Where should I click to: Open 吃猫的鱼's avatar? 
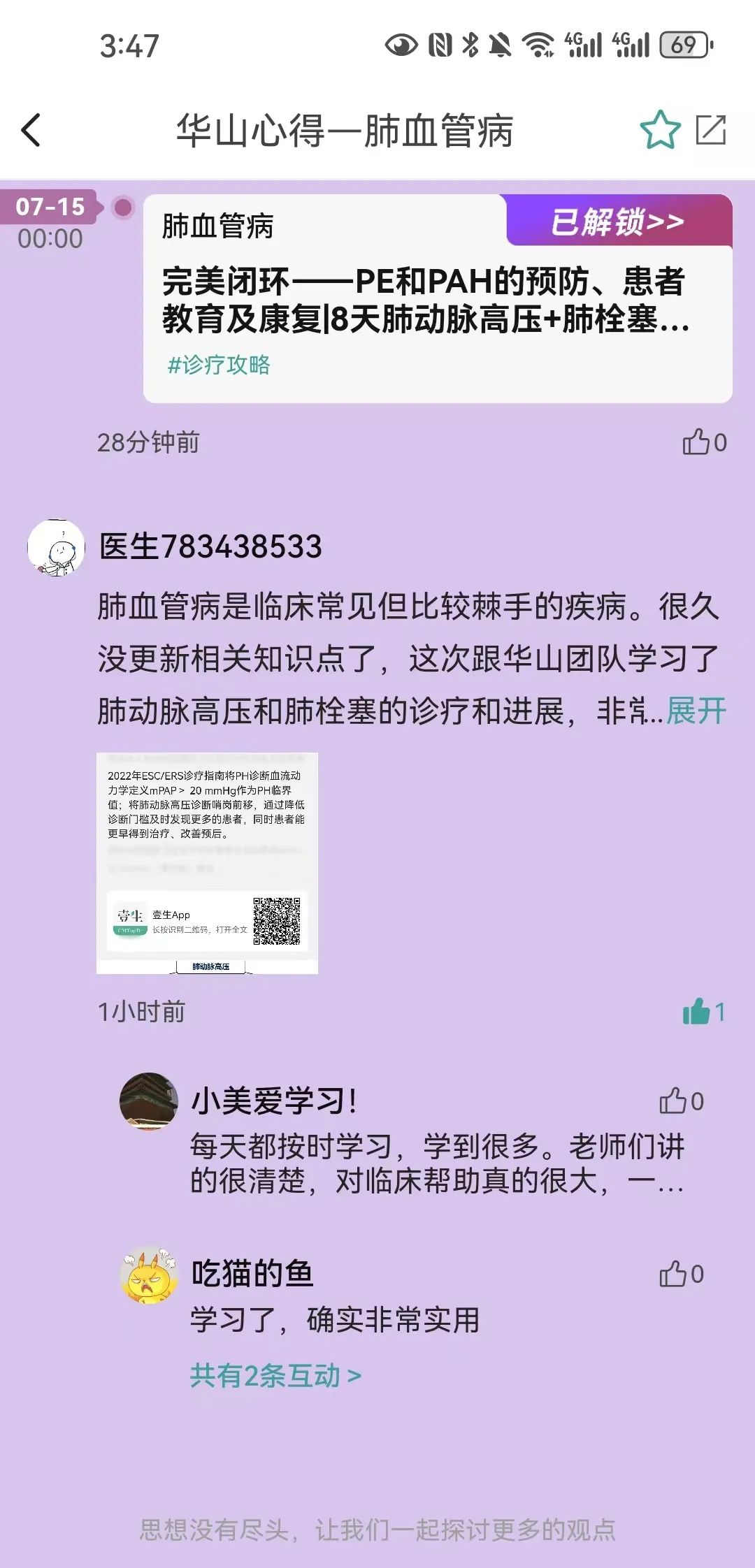pos(148,1275)
